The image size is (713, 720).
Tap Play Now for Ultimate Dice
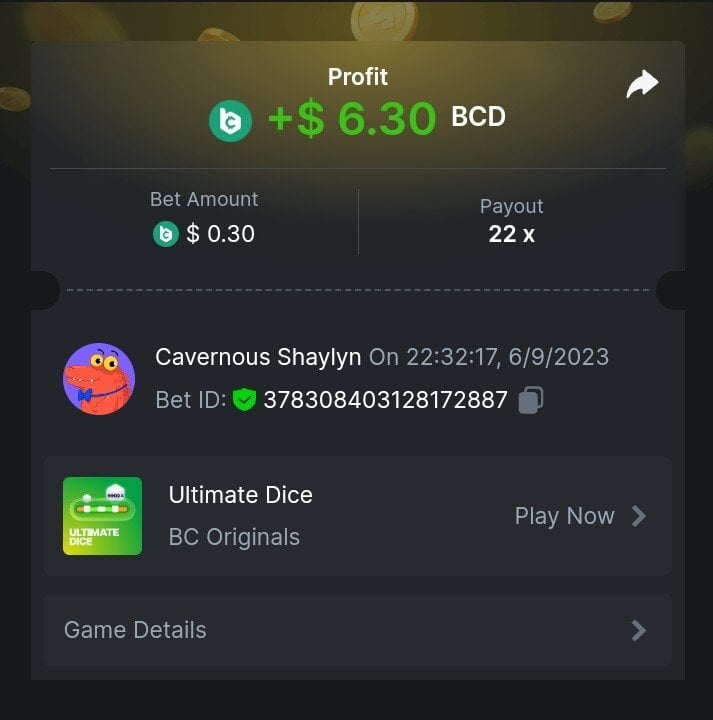(x=580, y=516)
